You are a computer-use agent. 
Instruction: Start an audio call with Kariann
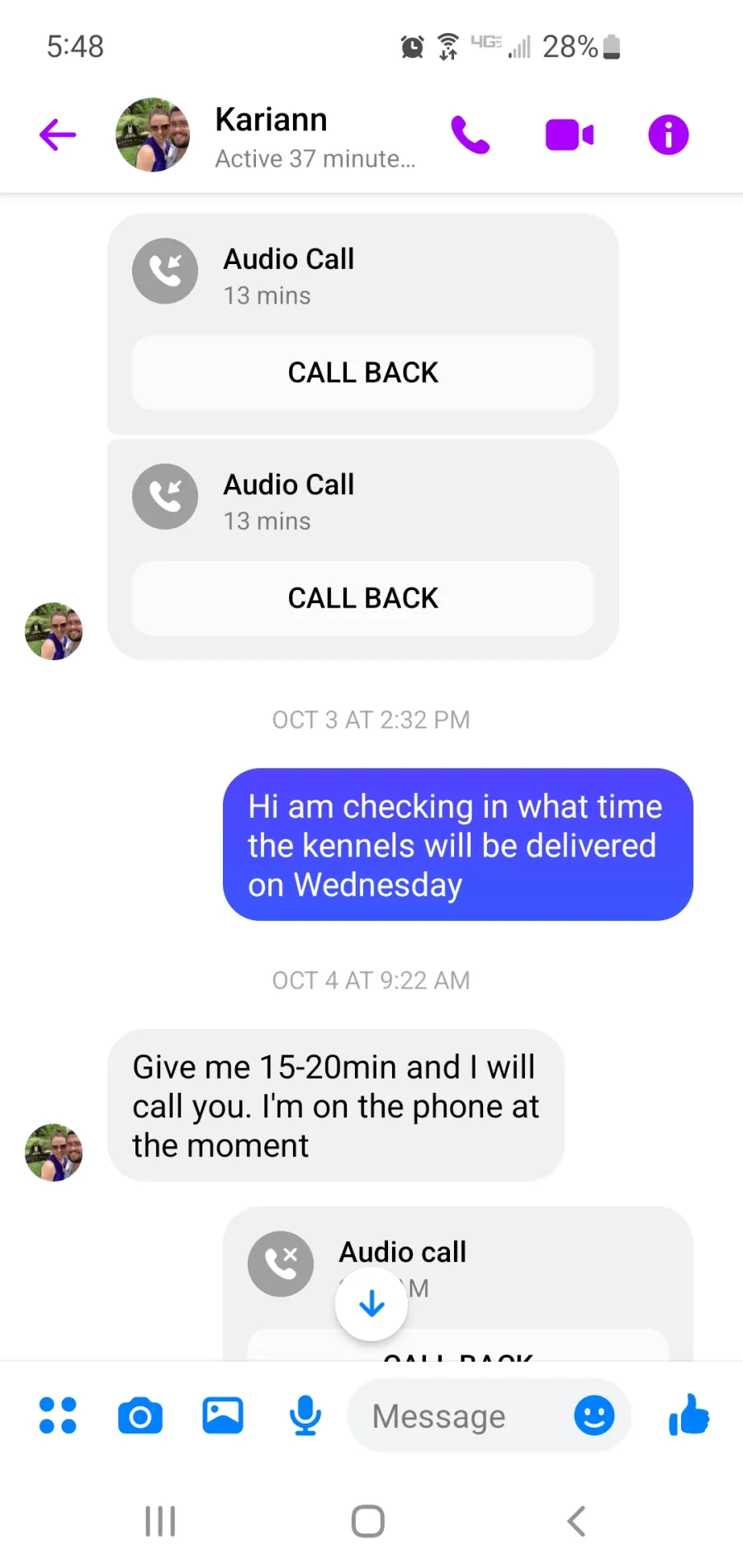point(471,135)
